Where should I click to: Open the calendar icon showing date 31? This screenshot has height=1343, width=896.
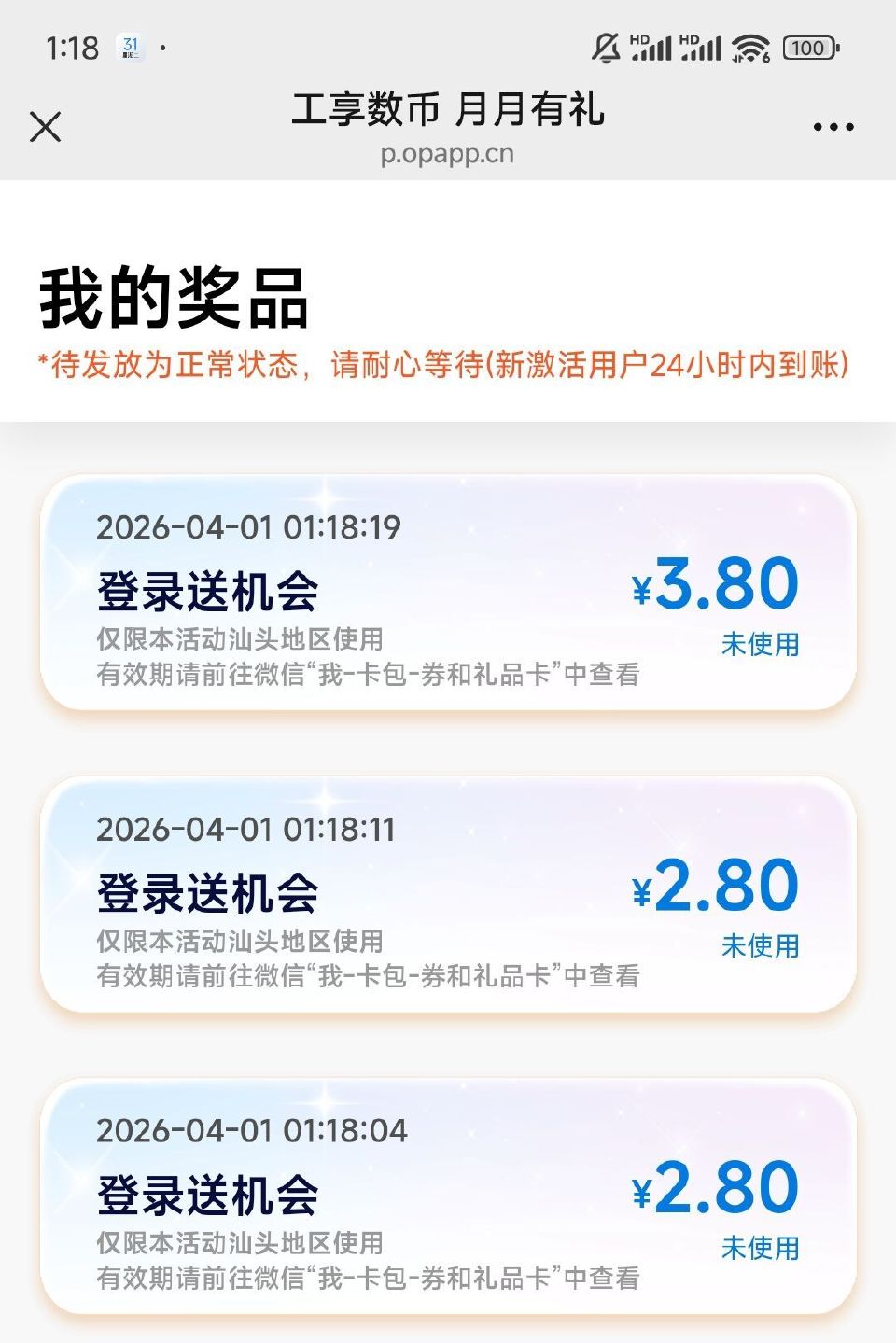click(x=130, y=45)
